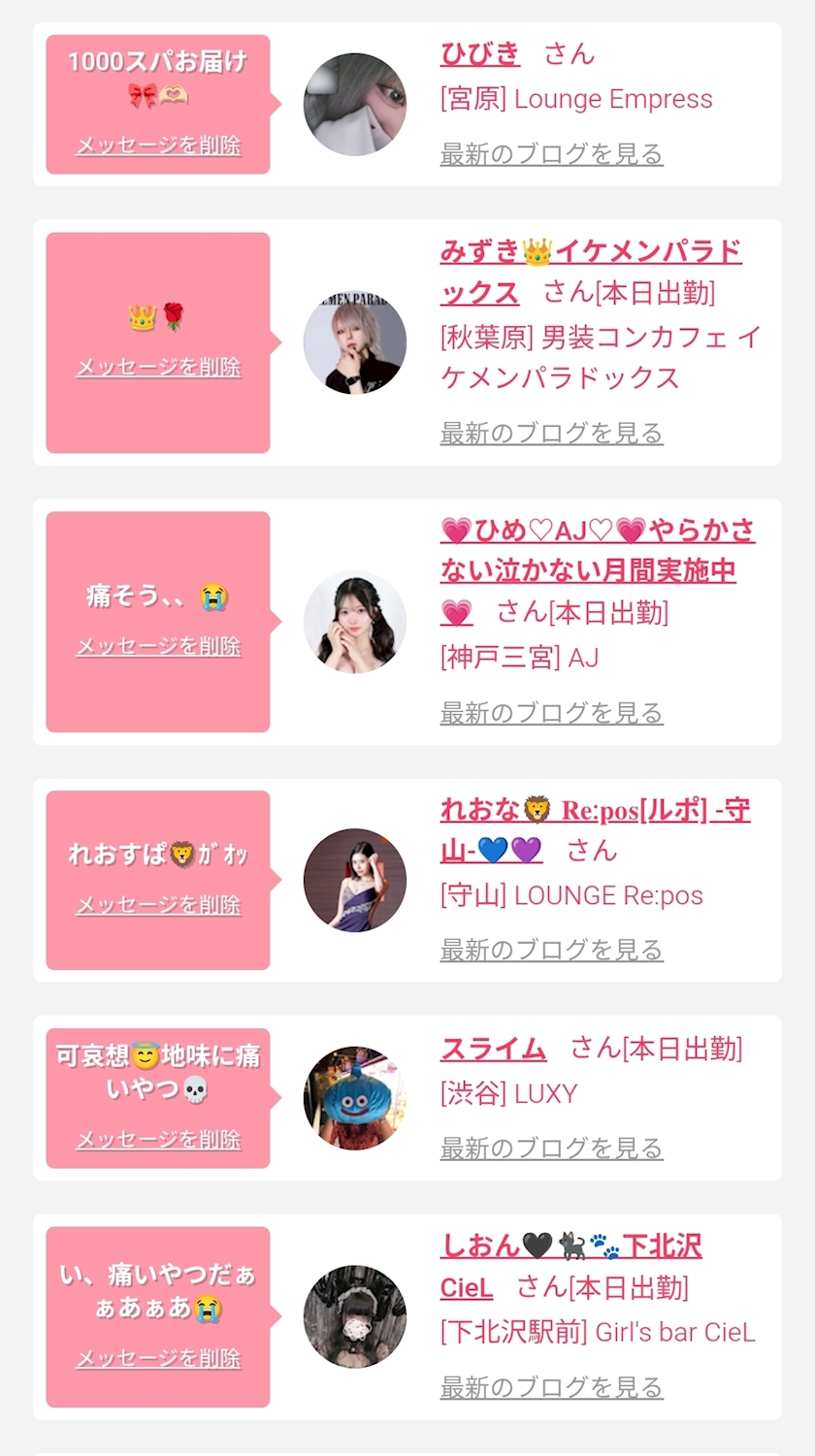Delete the 可哀想 地味に痛いやつ message
Viewport: 815px width, 1456px height.
[x=158, y=1139]
